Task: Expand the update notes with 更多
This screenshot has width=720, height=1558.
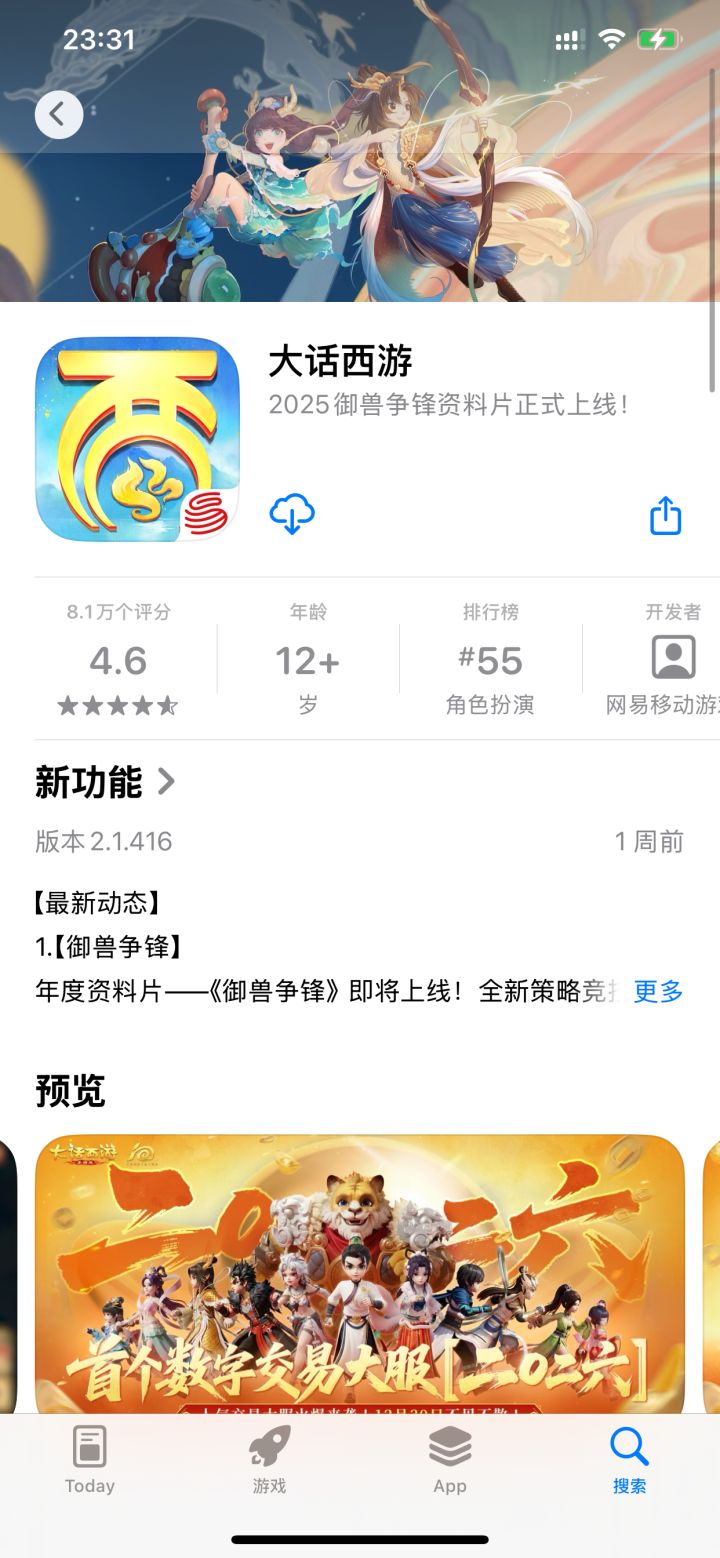Action: tap(658, 991)
